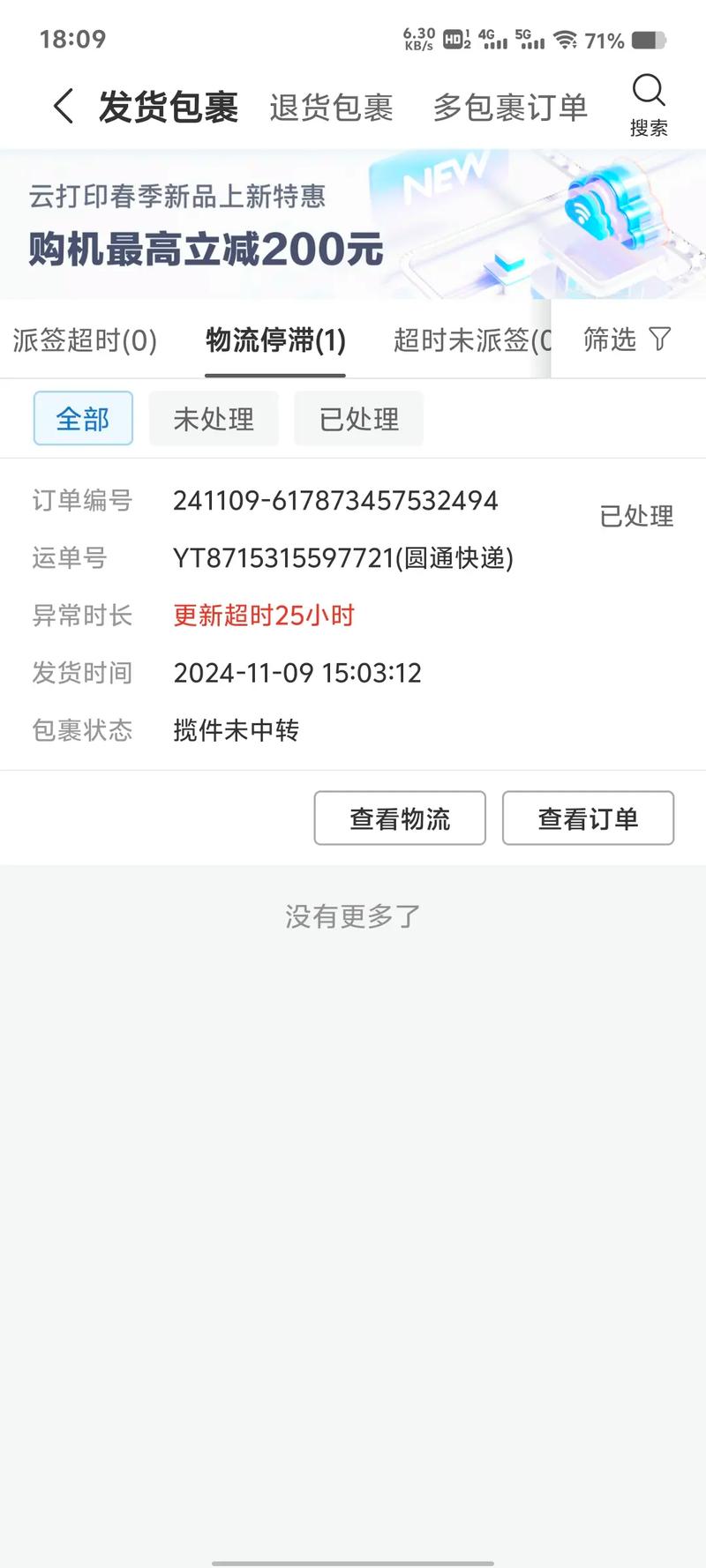Image resolution: width=706 pixels, height=1568 pixels.
Task: Select the 全部 filter chip
Action: pos(83,421)
